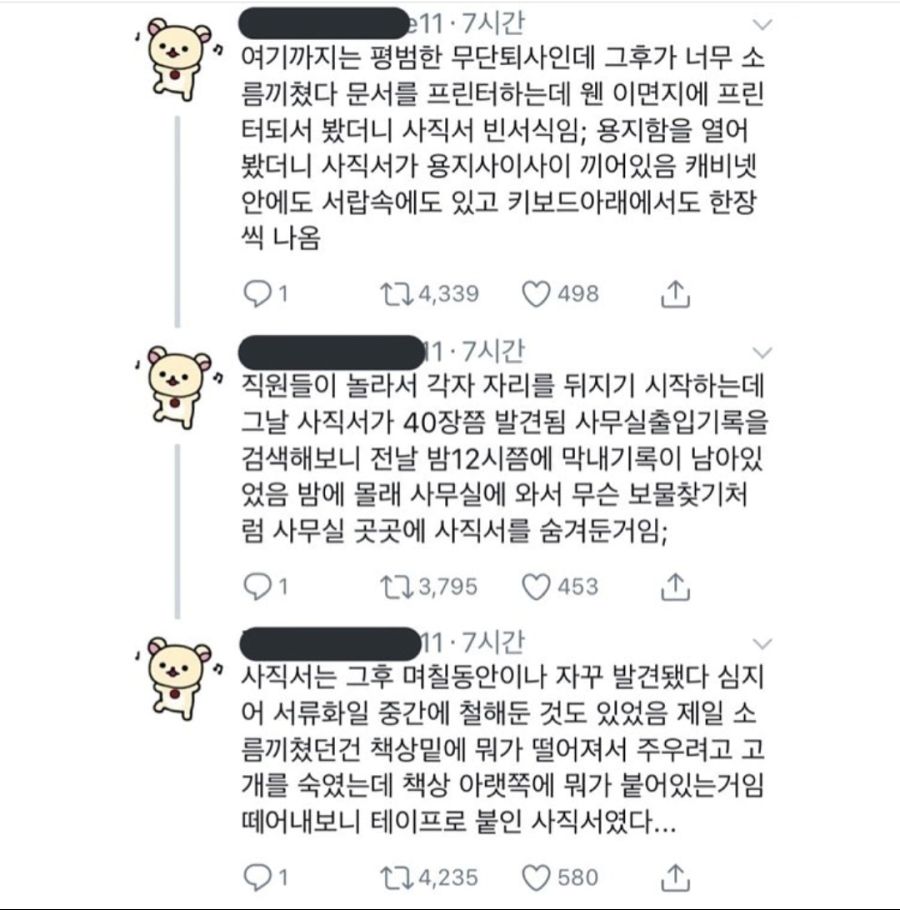The height and width of the screenshot is (910, 900).
Task: Open the bear profile picture on first tweet
Action: 179,62
